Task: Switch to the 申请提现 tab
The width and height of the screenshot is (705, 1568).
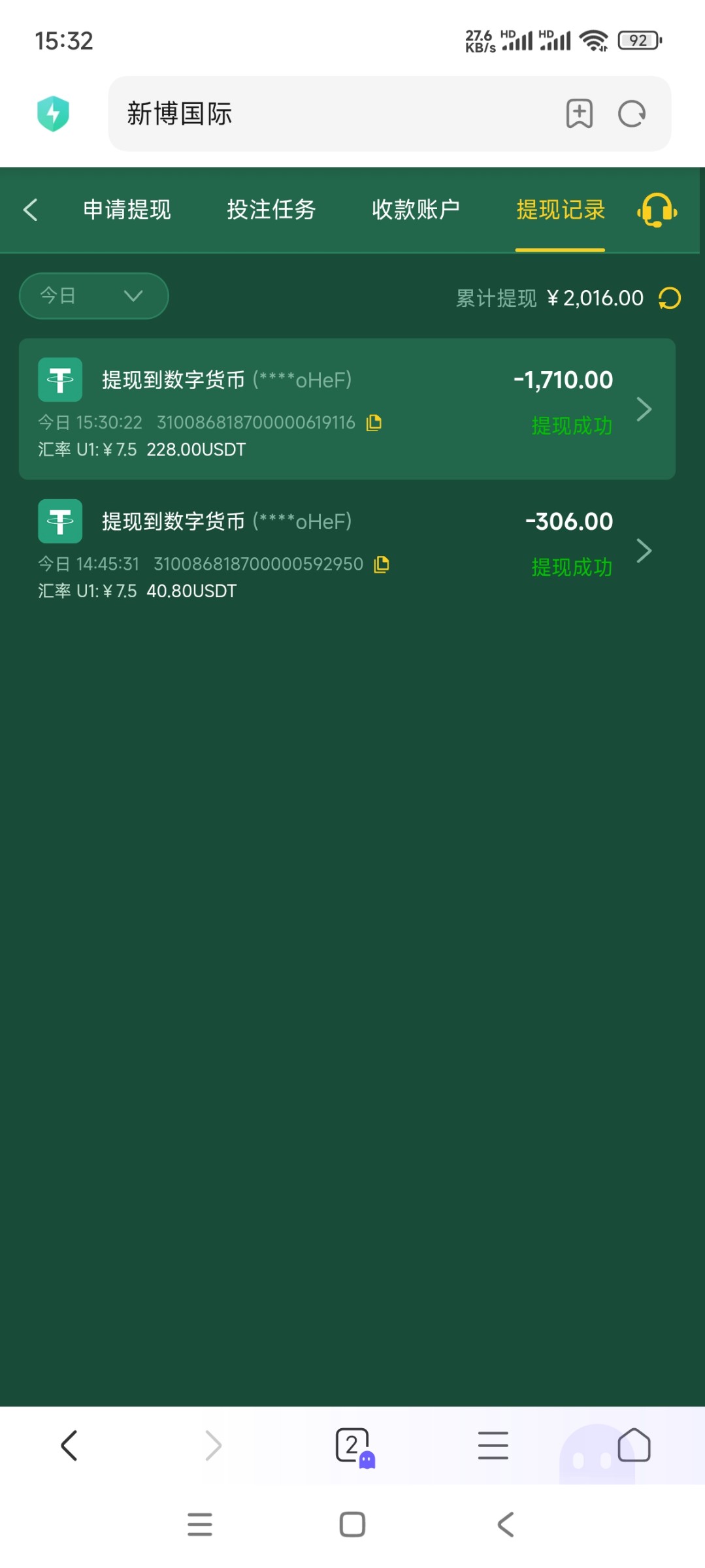Action: 127,210
